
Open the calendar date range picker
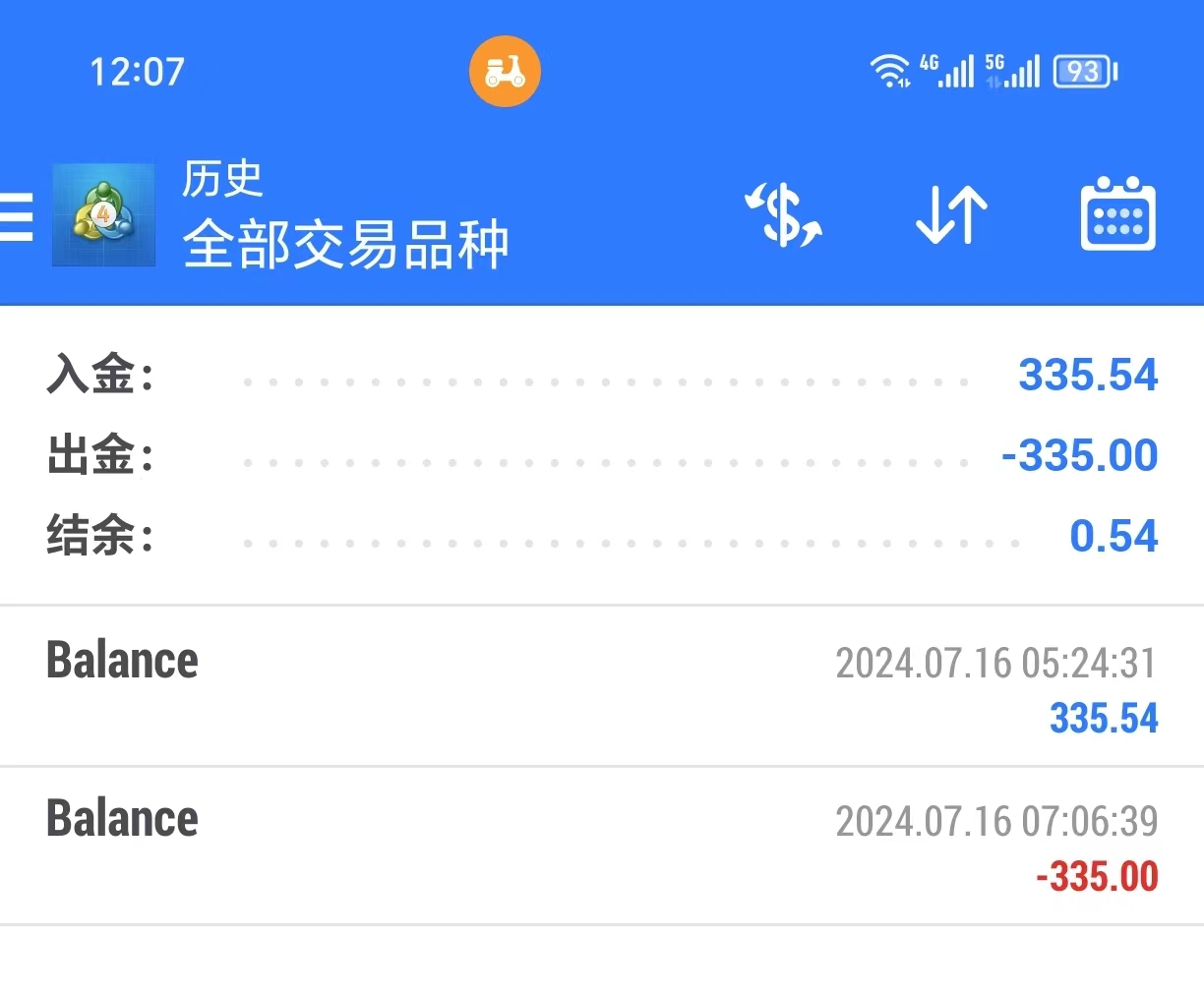1118,214
